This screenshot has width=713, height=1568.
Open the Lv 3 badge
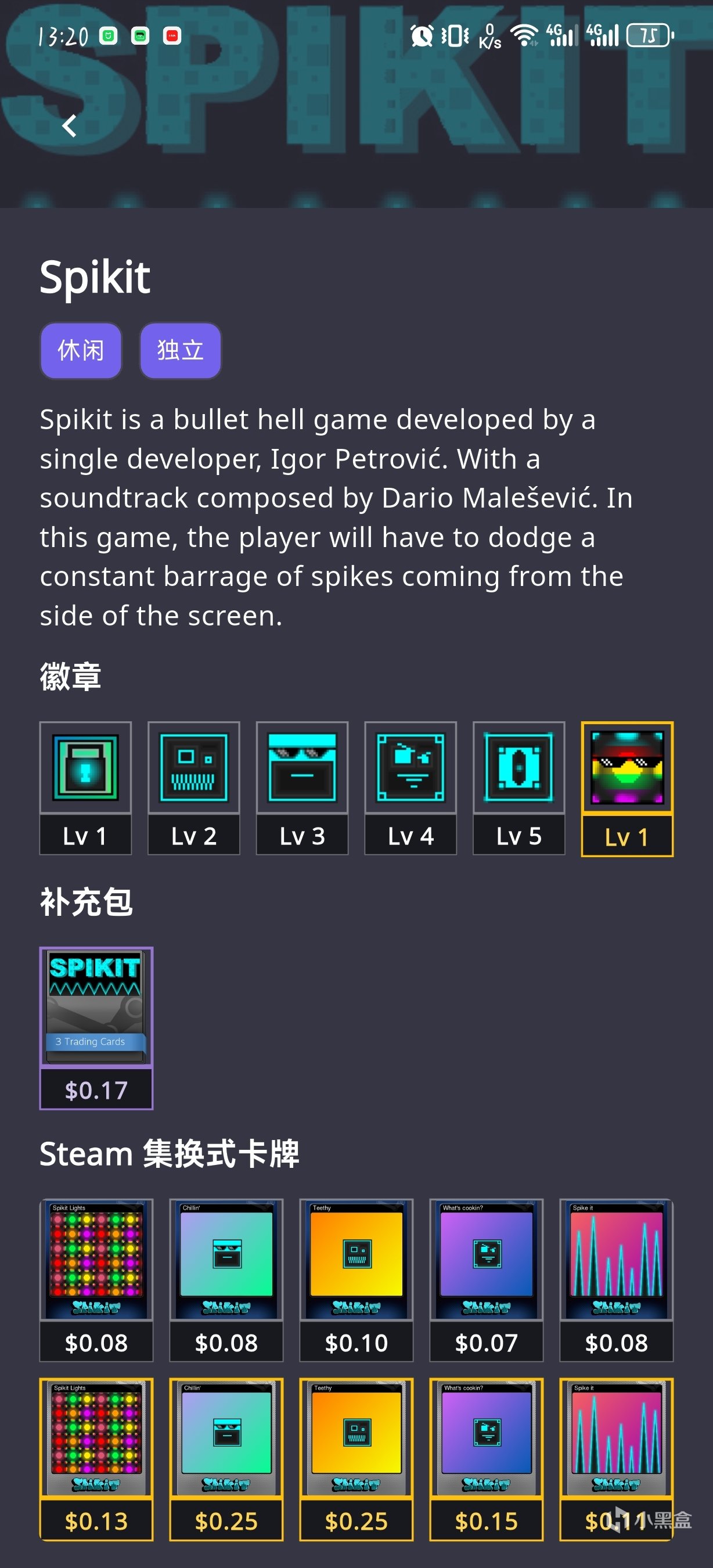pyautogui.click(x=302, y=788)
